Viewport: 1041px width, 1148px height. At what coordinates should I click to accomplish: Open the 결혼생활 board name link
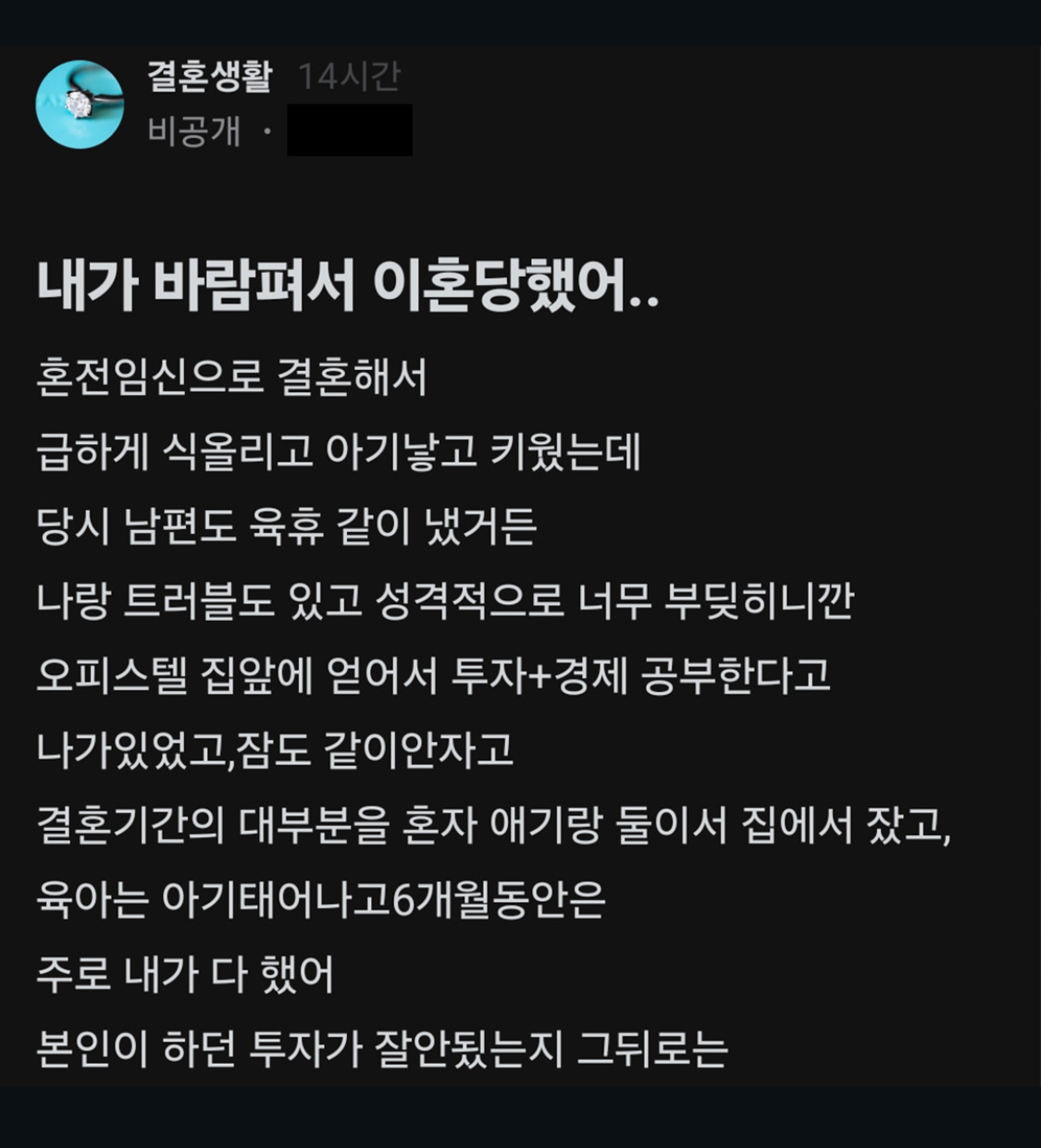pyautogui.click(x=209, y=76)
